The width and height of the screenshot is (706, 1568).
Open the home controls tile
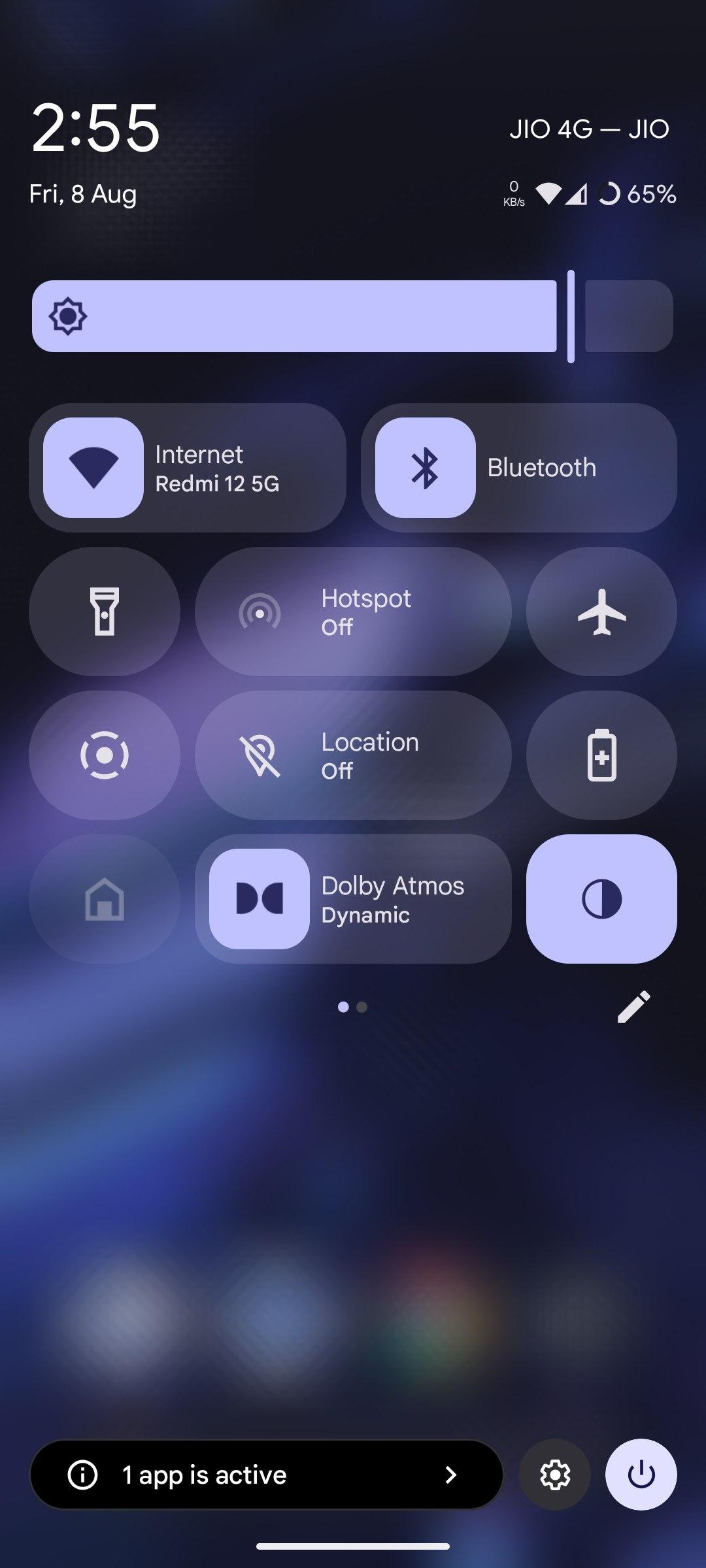tap(105, 899)
